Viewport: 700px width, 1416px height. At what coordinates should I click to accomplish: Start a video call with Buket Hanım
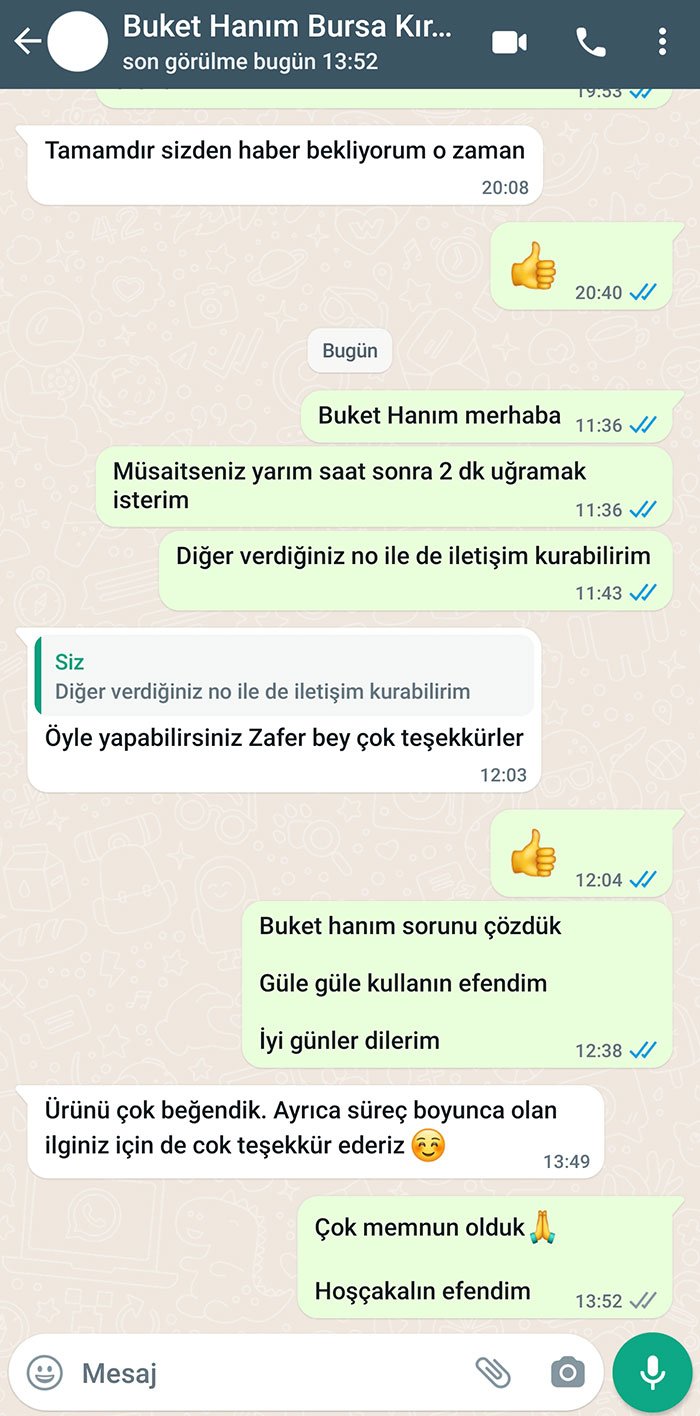(x=509, y=42)
